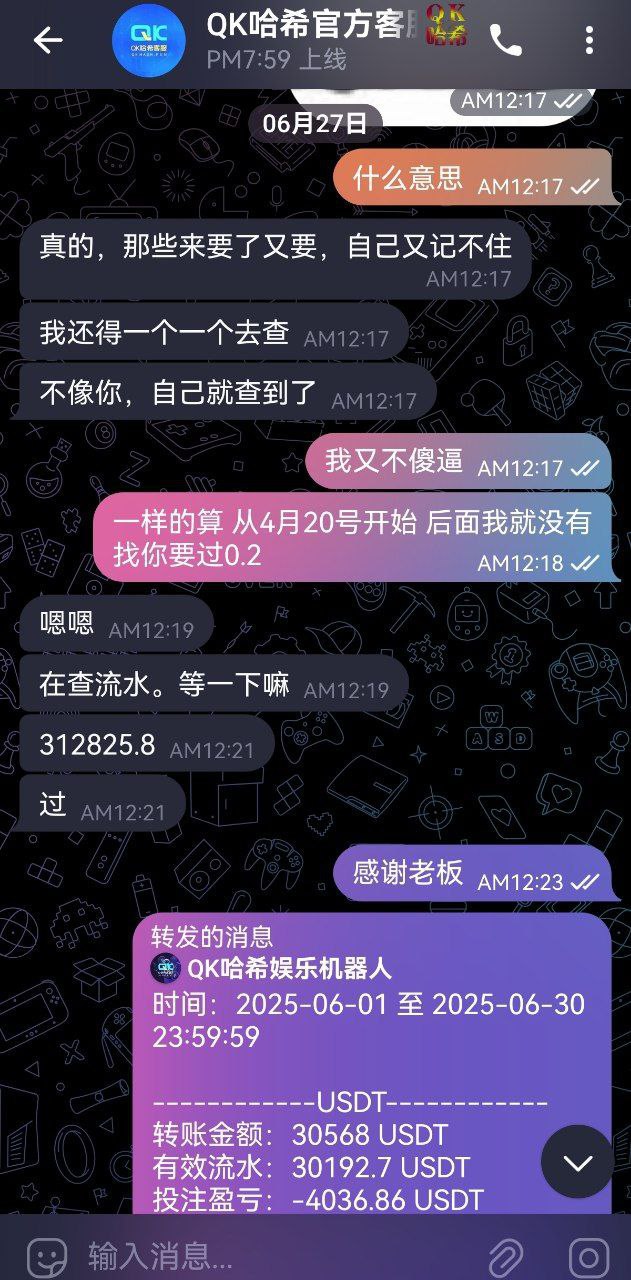Image resolution: width=631 pixels, height=1280 pixels.
Task: Jump to the latest message
Action: pos(577,1162)
